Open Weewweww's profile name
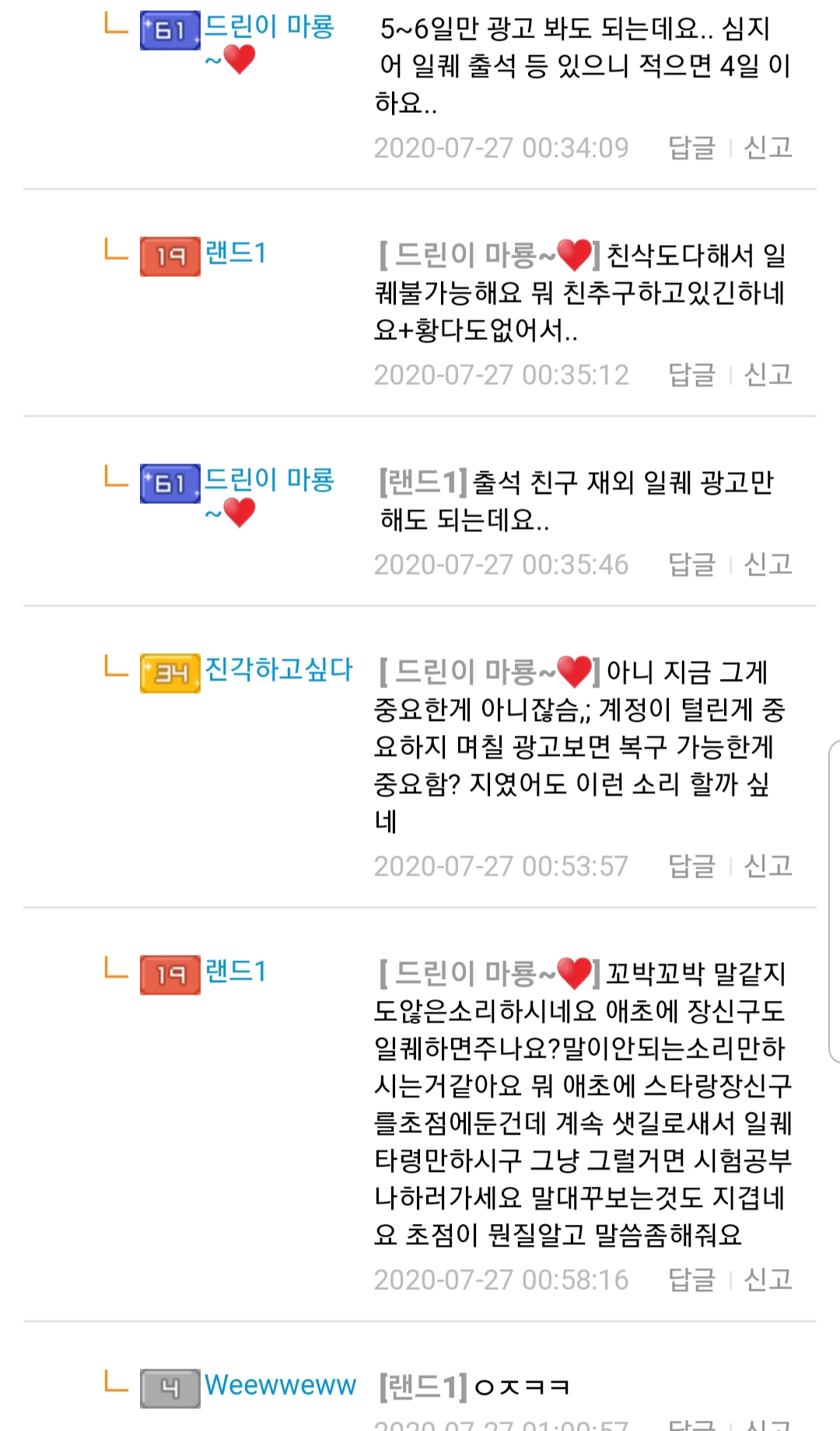 pos(280,1385)
